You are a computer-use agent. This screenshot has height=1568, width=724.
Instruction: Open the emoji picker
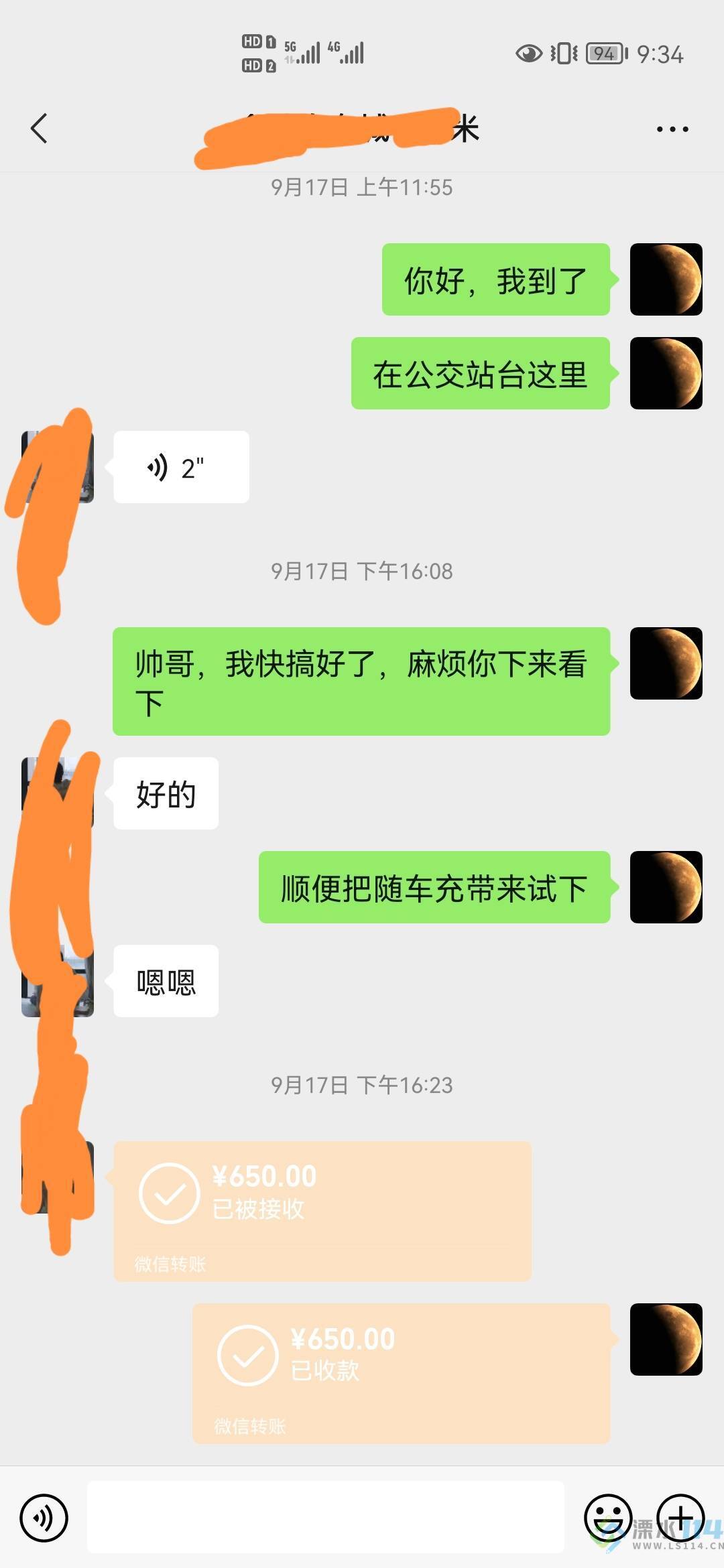pos(607,1518)
